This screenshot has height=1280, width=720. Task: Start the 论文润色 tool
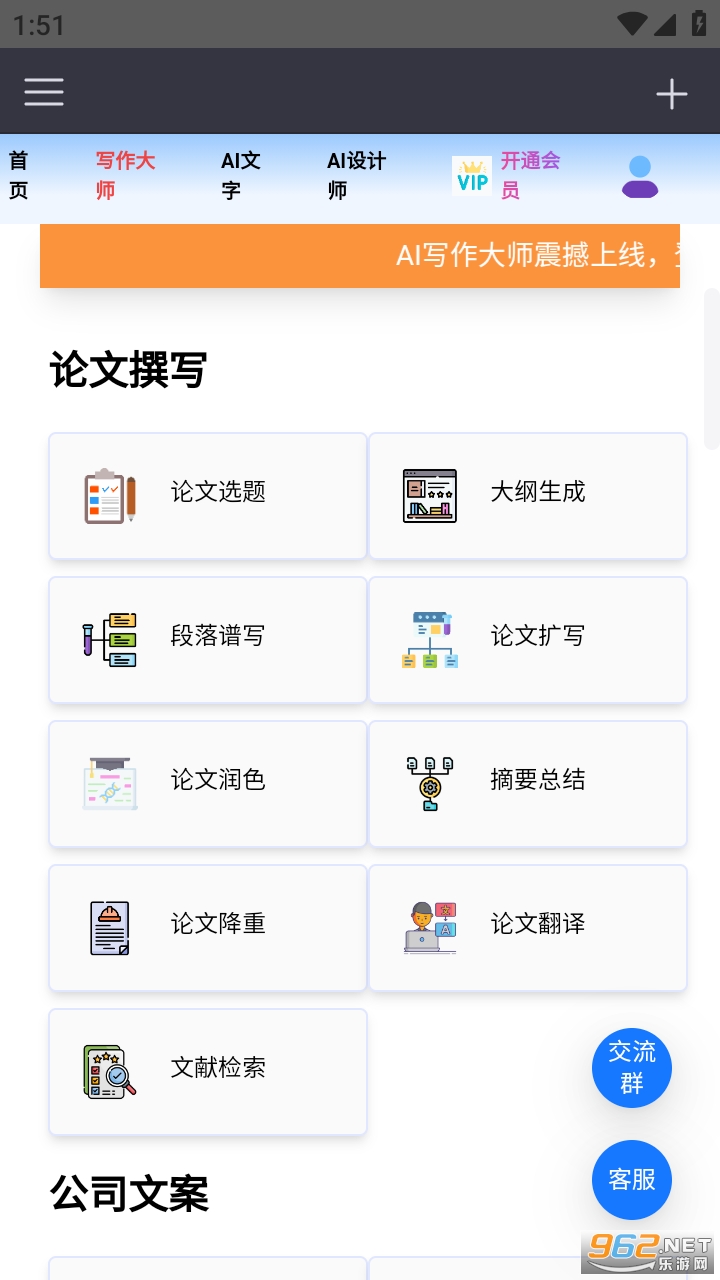coord(208,784)
